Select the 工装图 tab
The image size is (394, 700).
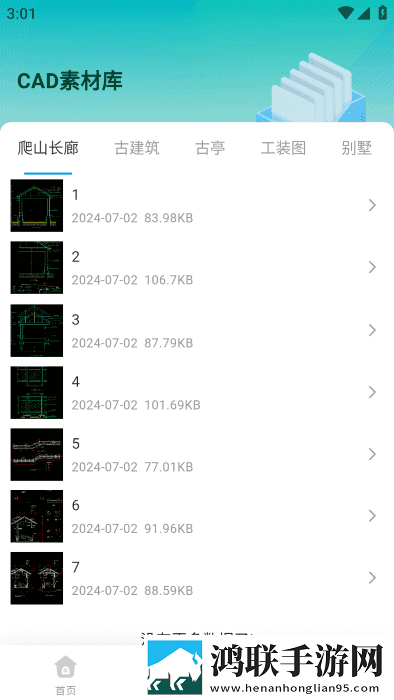tap(283, 148)
